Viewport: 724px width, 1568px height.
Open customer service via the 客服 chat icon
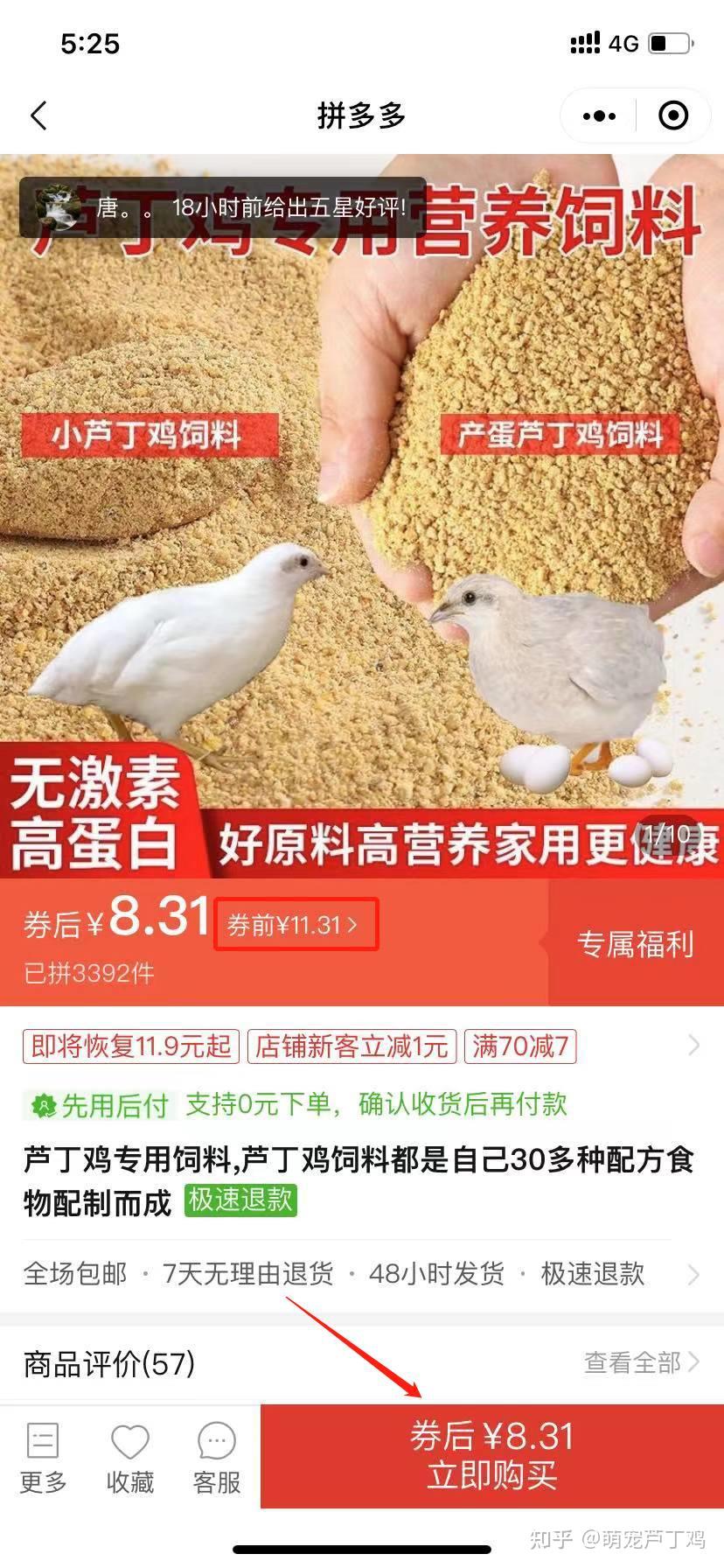coord(215,1442)
